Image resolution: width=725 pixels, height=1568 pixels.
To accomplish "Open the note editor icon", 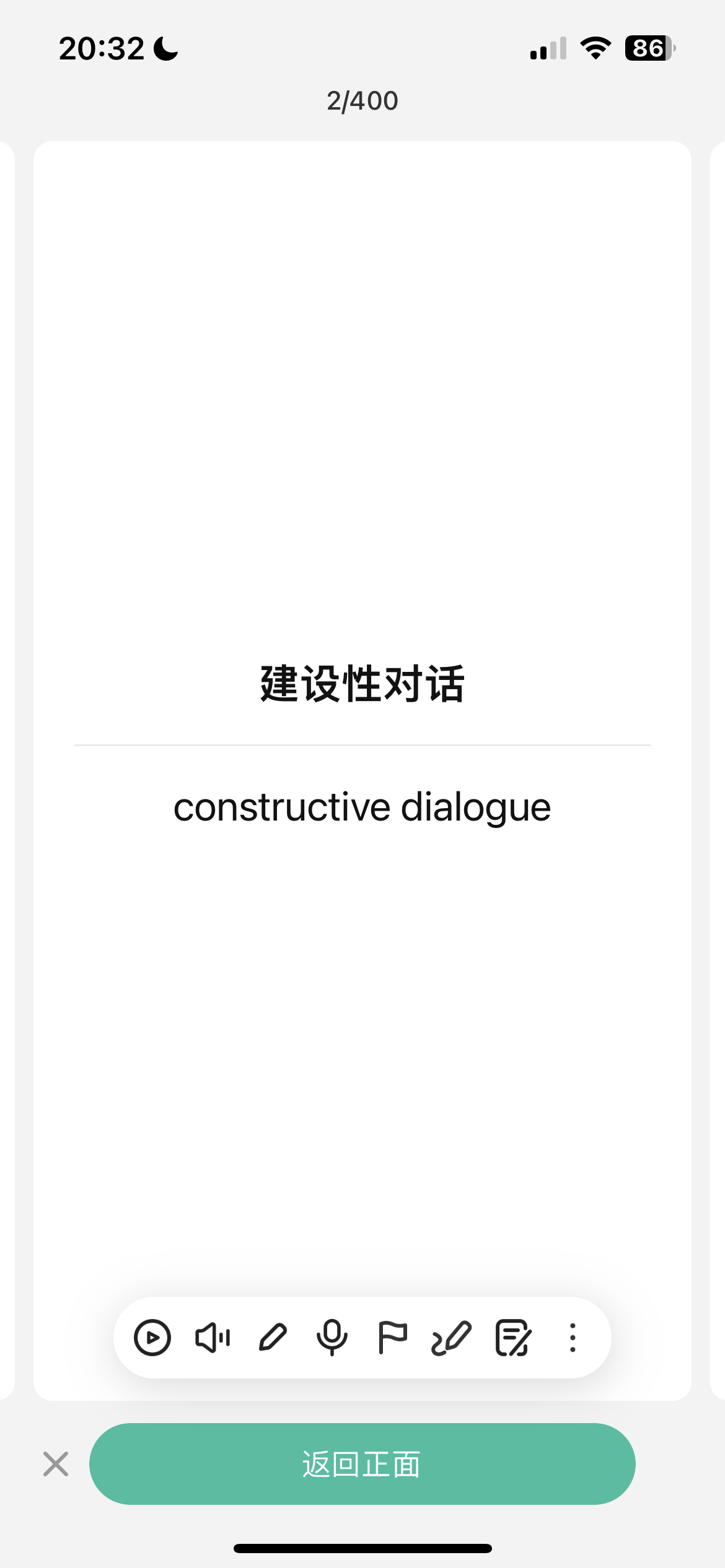I will point(513,1338).
